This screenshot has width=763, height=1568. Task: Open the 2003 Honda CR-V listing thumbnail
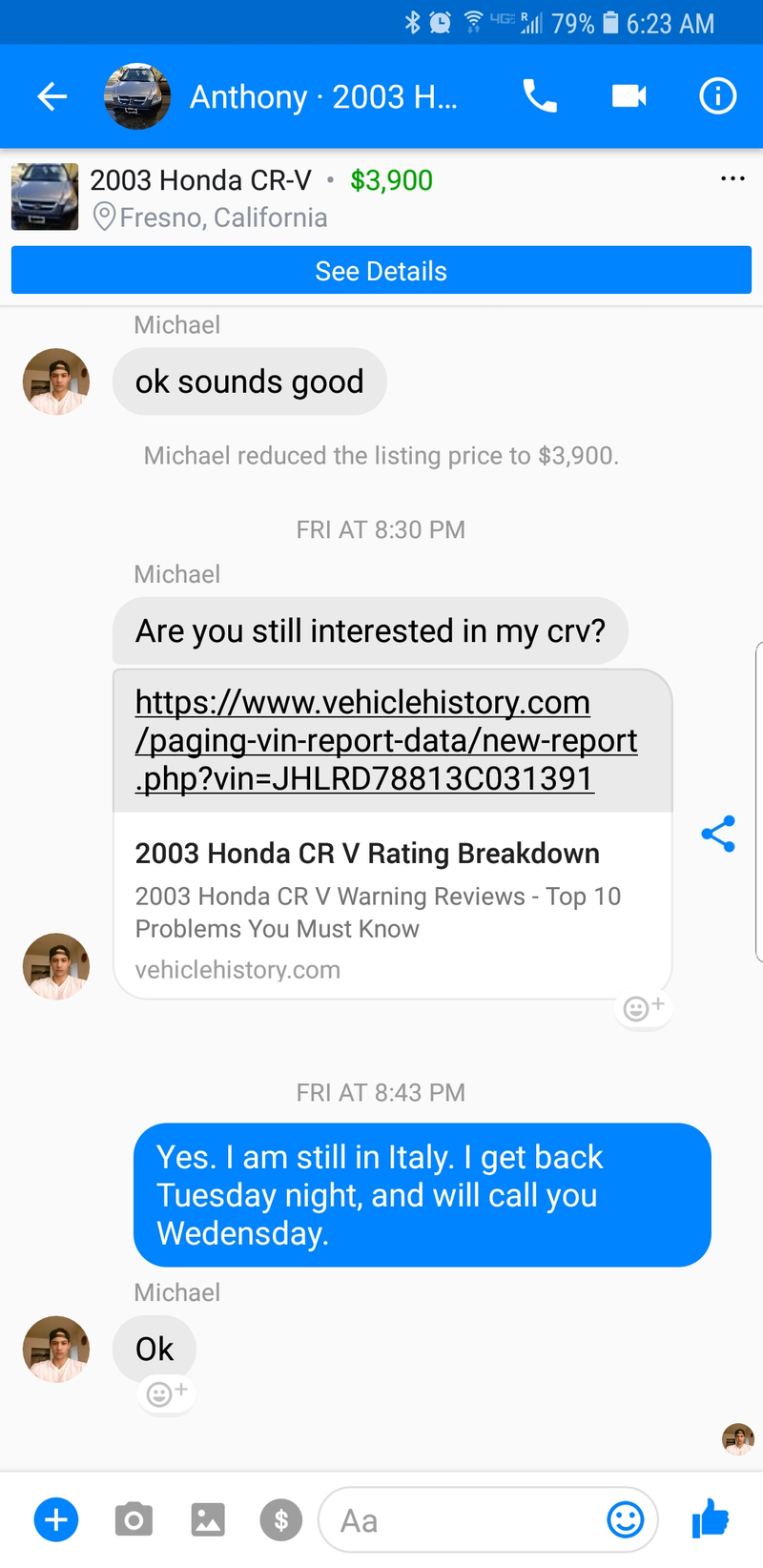tap(44, 196)
